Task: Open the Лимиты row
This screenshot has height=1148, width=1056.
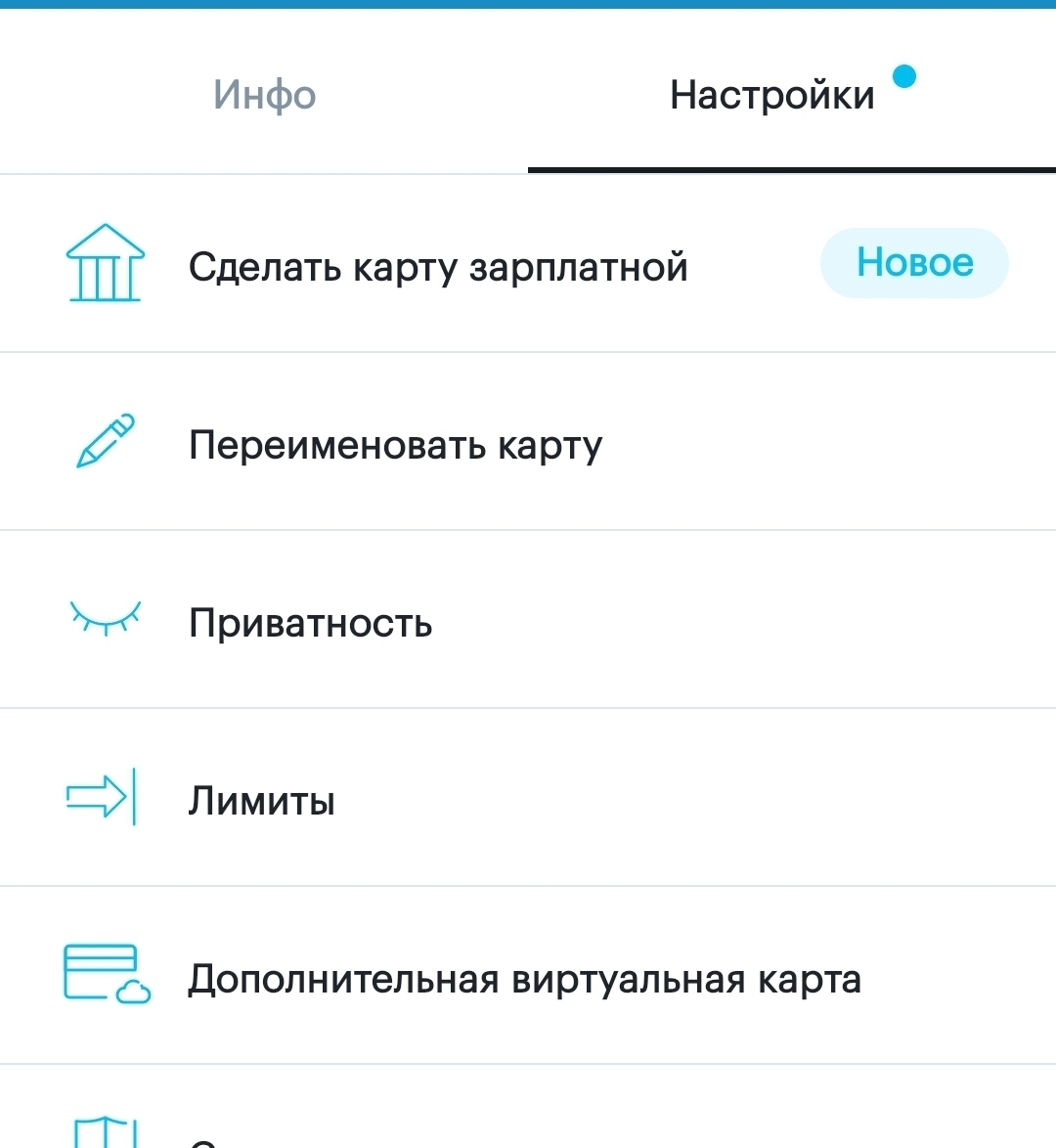Action: (x=262, y=801)
